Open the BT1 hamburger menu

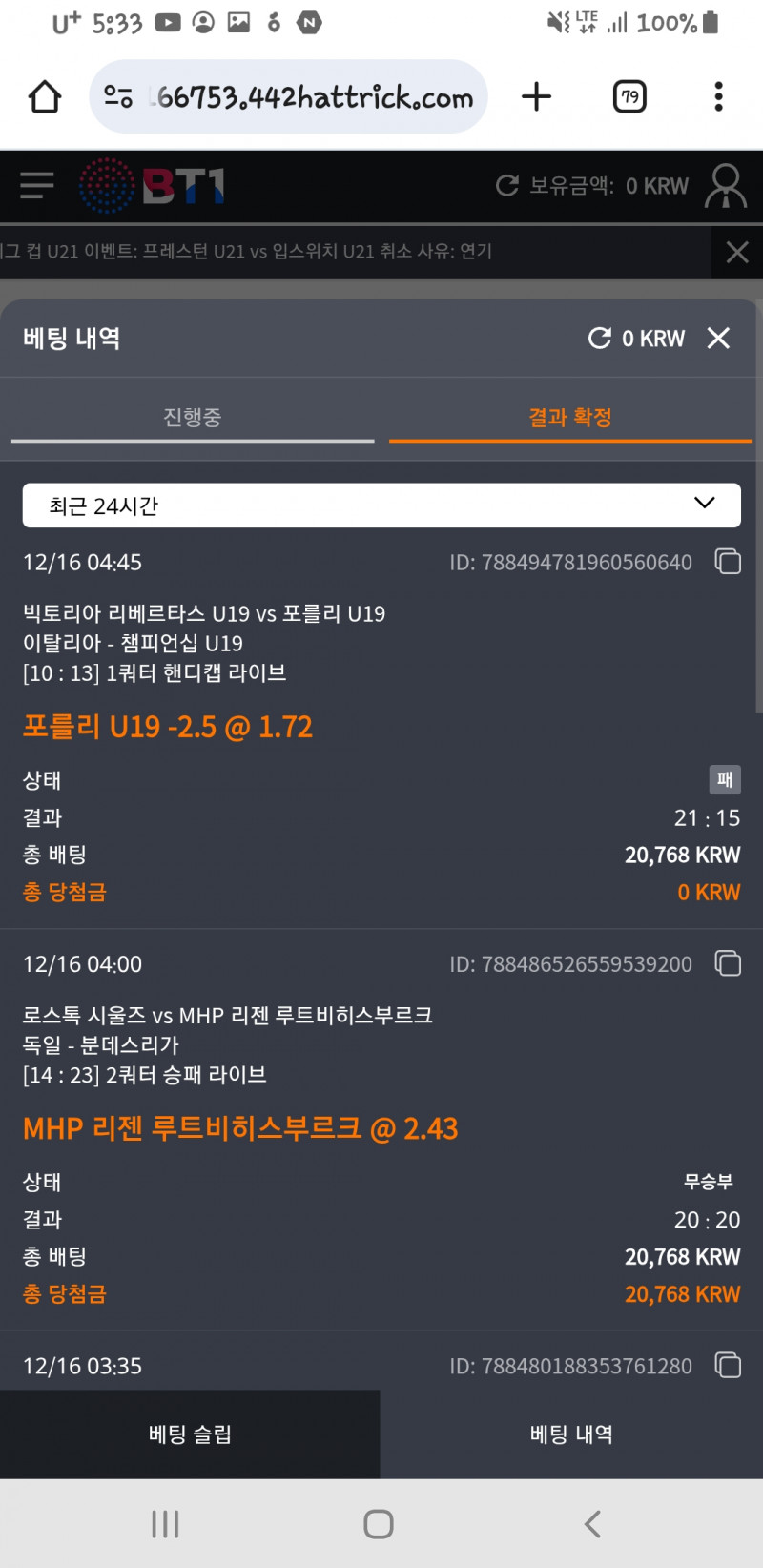36,185
